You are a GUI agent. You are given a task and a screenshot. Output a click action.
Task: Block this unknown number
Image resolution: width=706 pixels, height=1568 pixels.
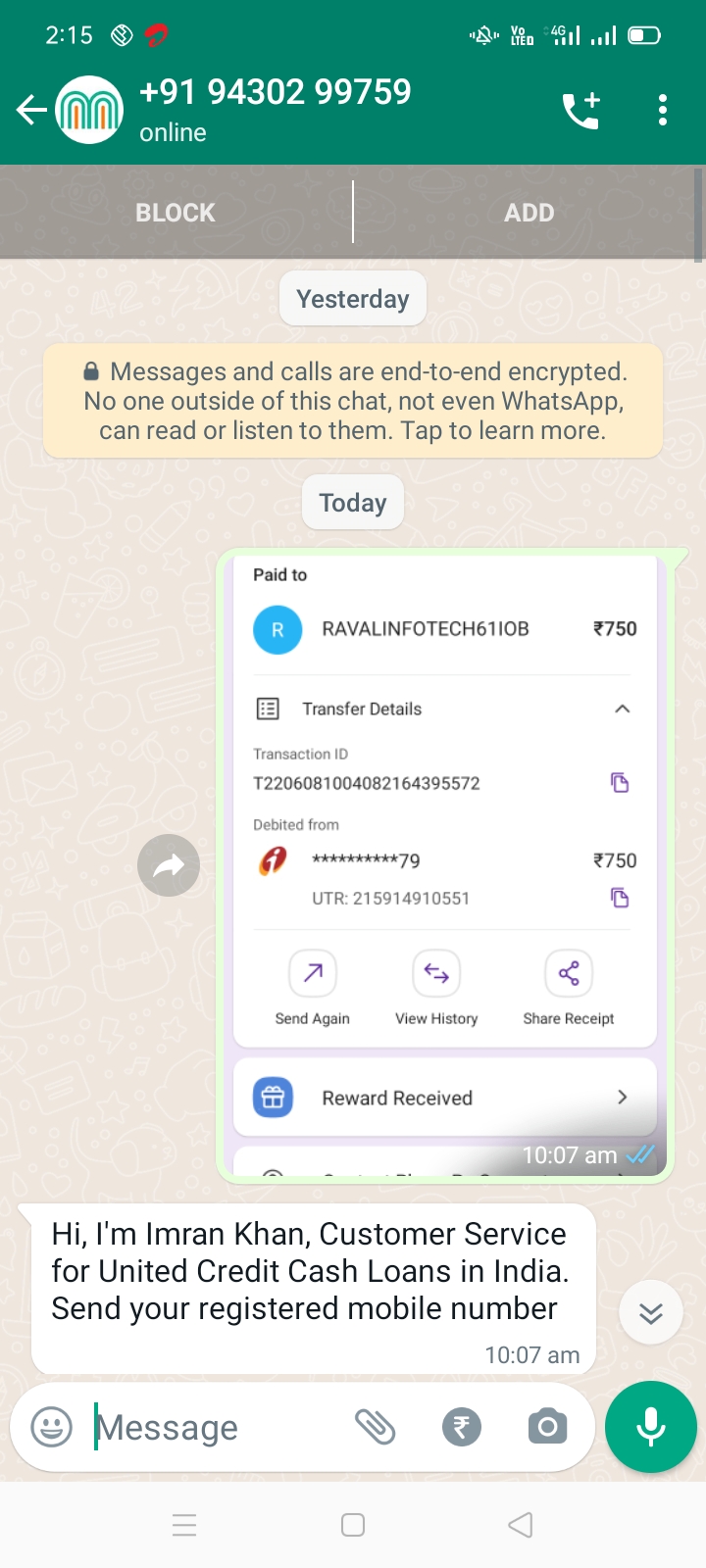point(175,213)
